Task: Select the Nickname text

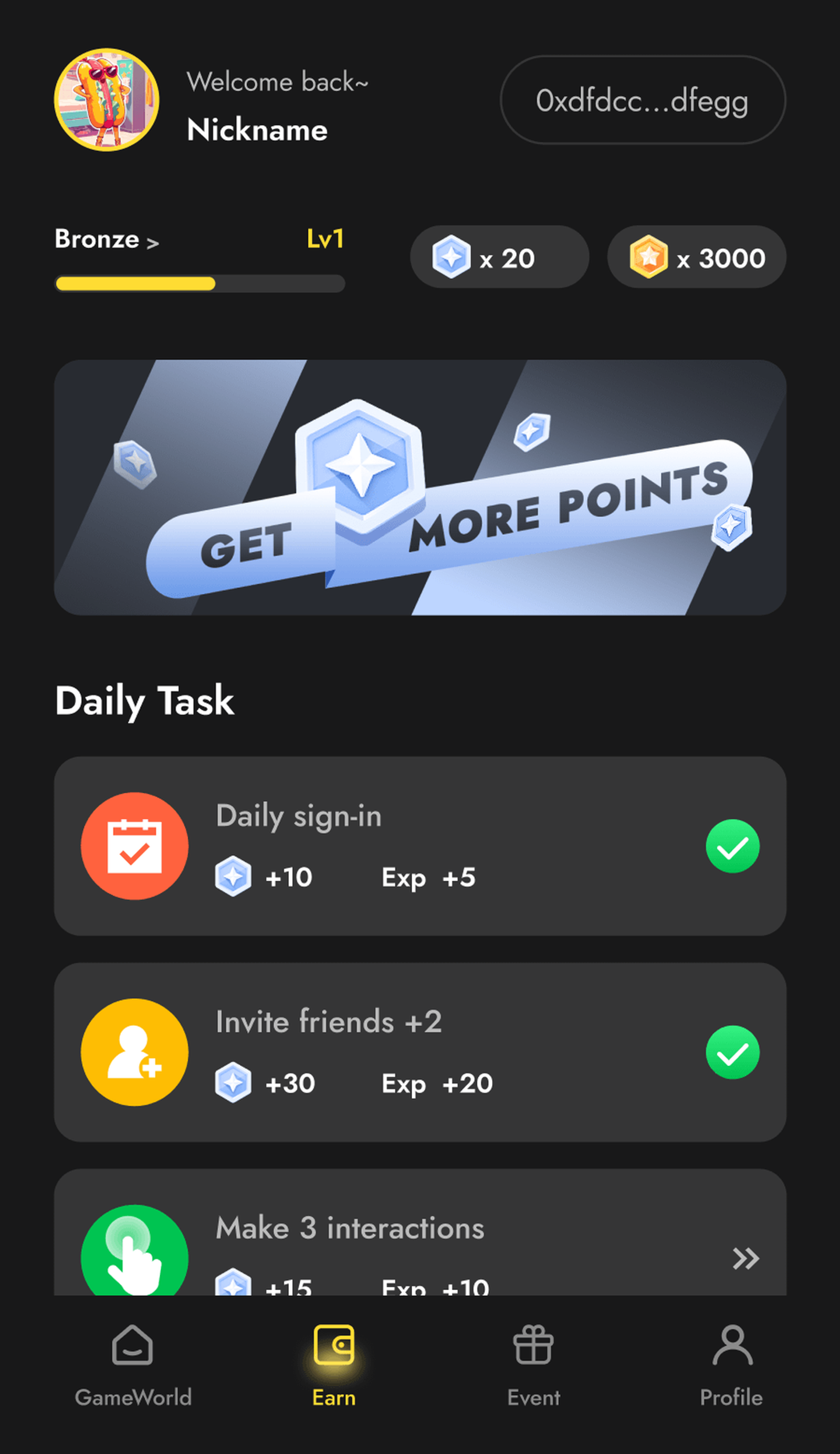Action: [257, 130]
